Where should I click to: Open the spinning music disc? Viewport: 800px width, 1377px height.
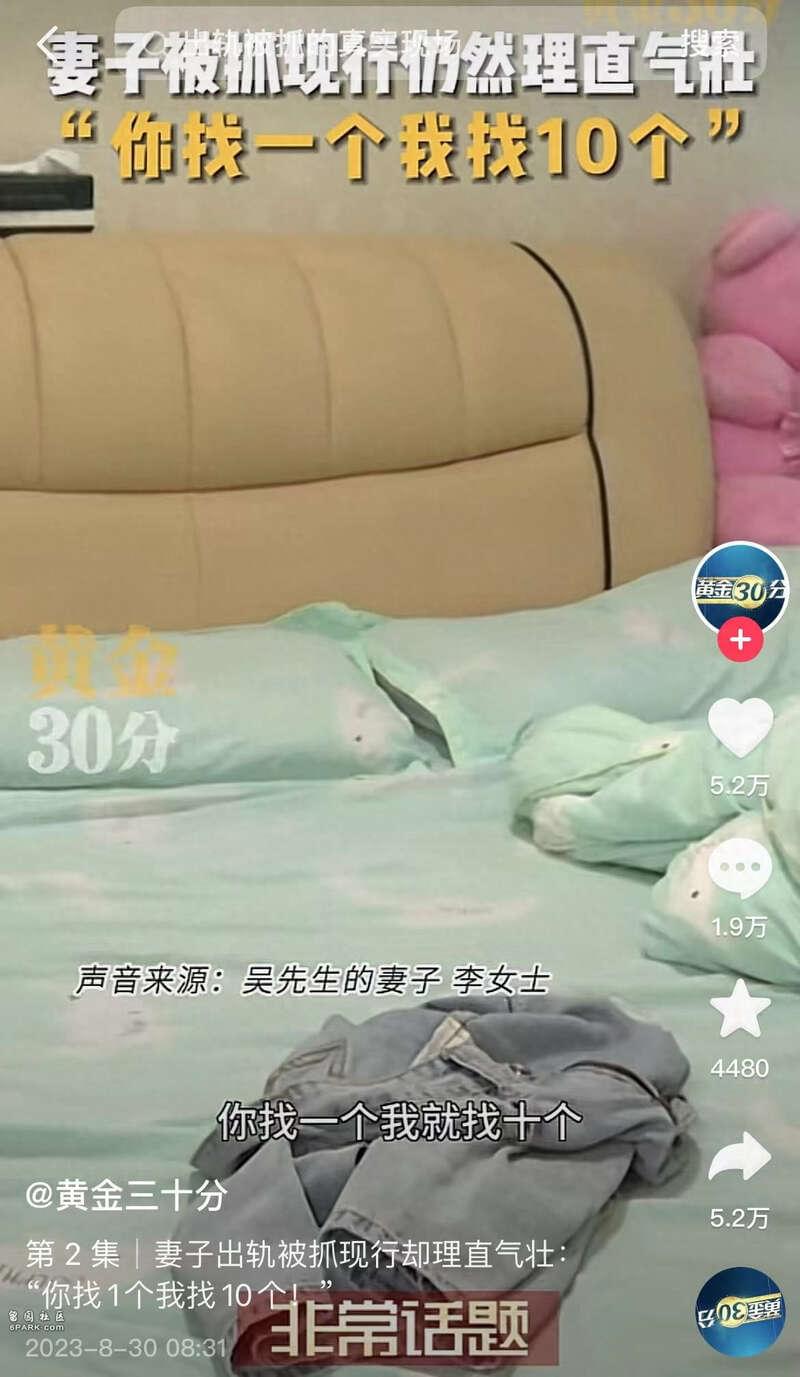click(740, 1311)
